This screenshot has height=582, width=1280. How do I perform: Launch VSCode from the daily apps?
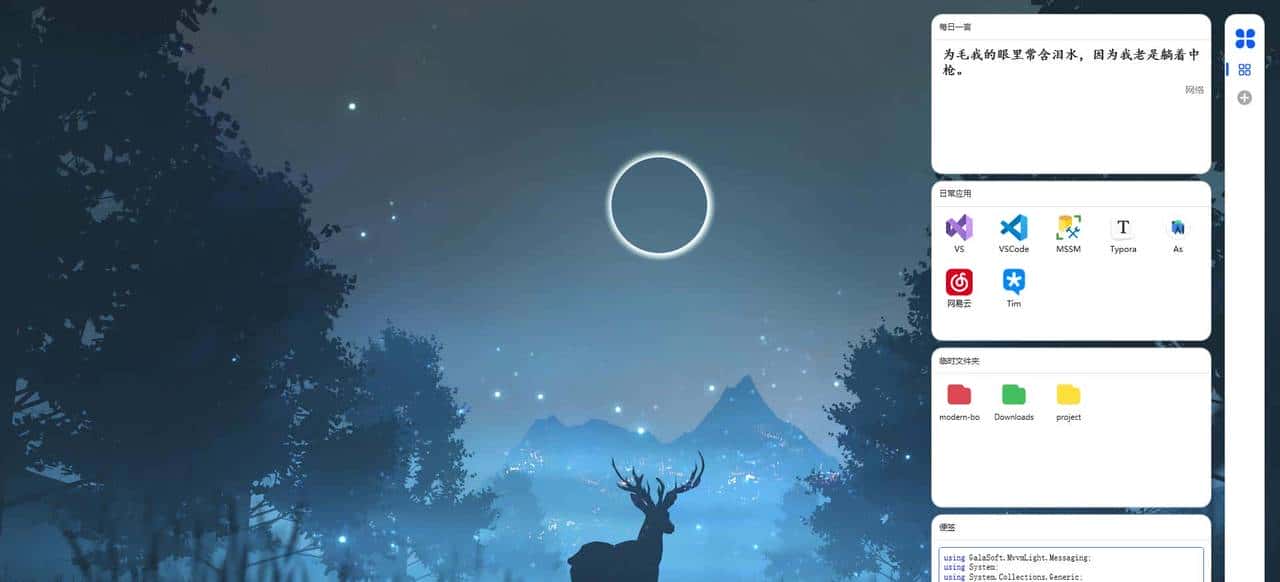tap(1013, 228)
